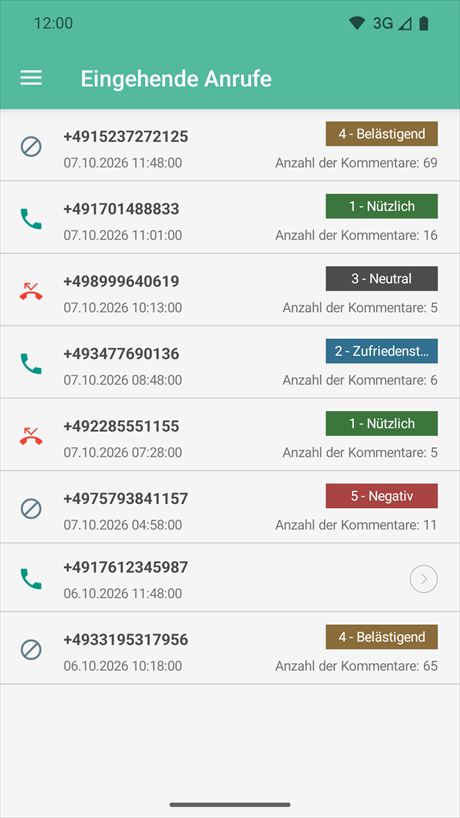Tap the arrow icon next to +4917612345987
This screenshot has height=818, width=460.
pos(423,579)
